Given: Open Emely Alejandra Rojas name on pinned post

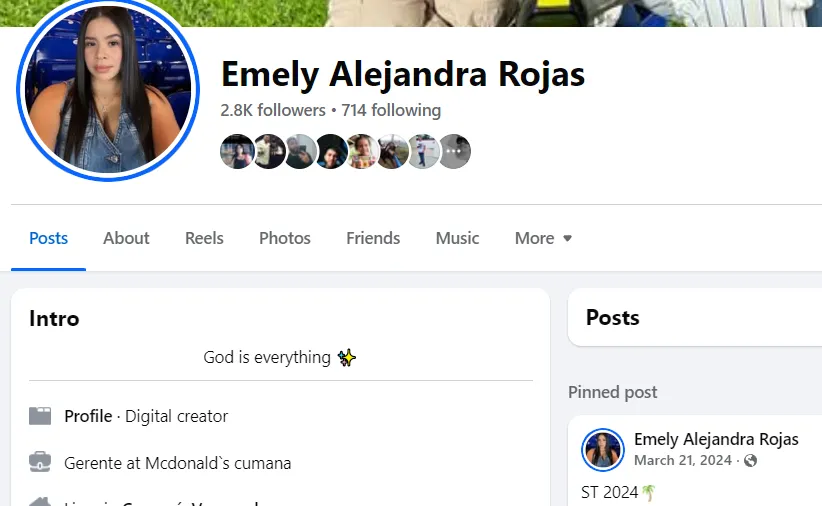Looking at the screenshot, I should [716, 439].
